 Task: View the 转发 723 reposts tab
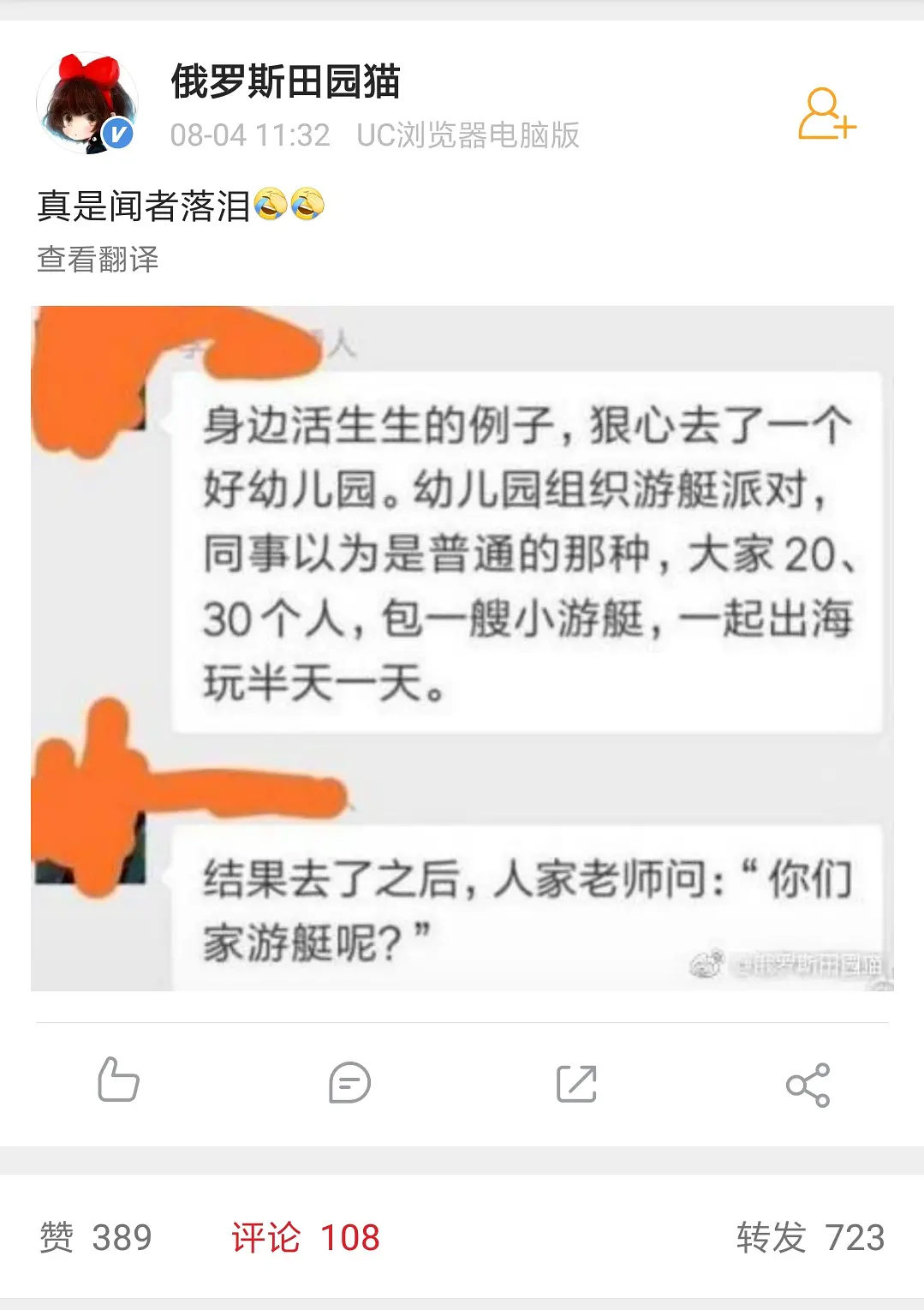(809, 1237)
